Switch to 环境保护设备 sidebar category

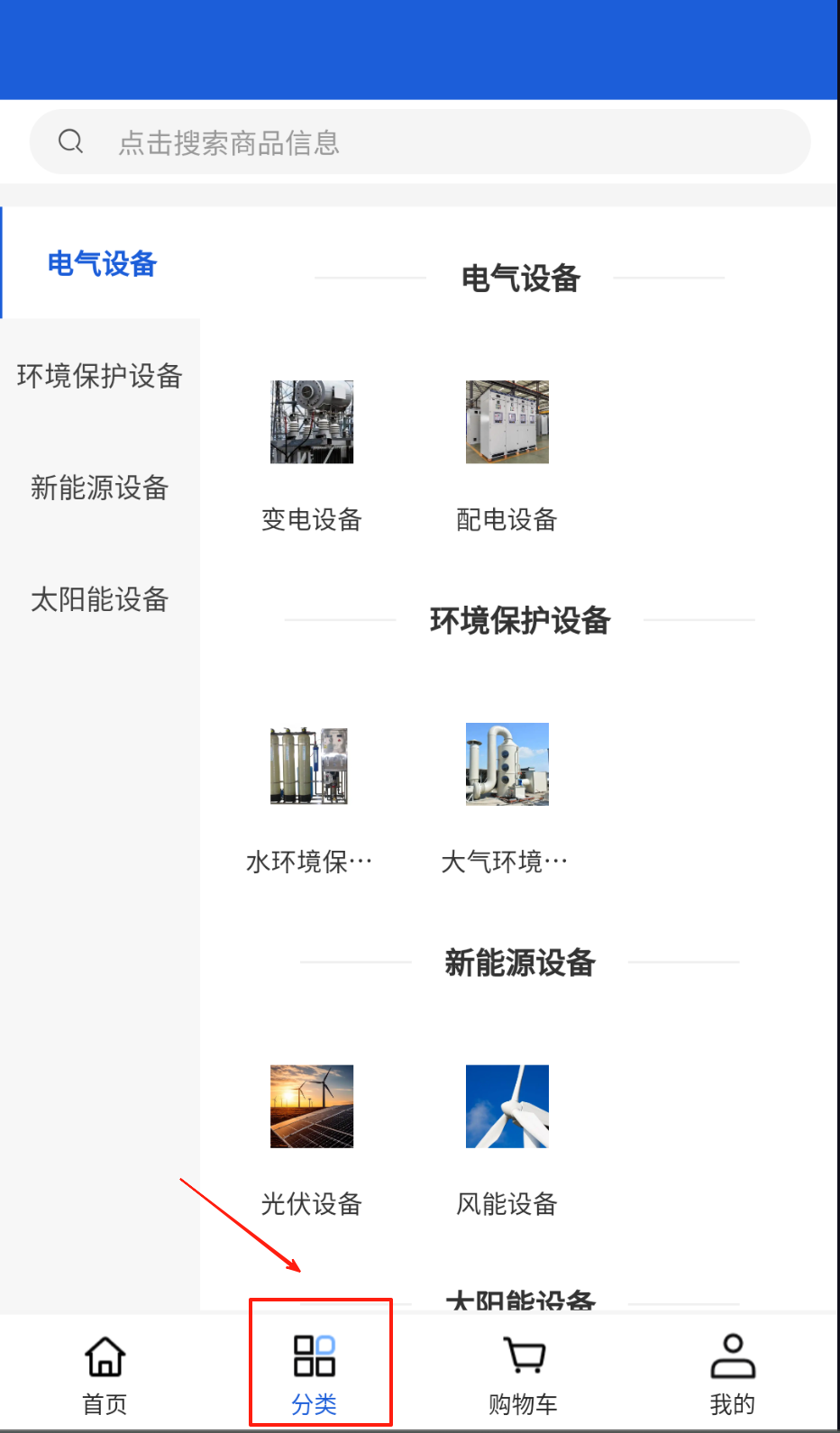[x=100, y=376]
